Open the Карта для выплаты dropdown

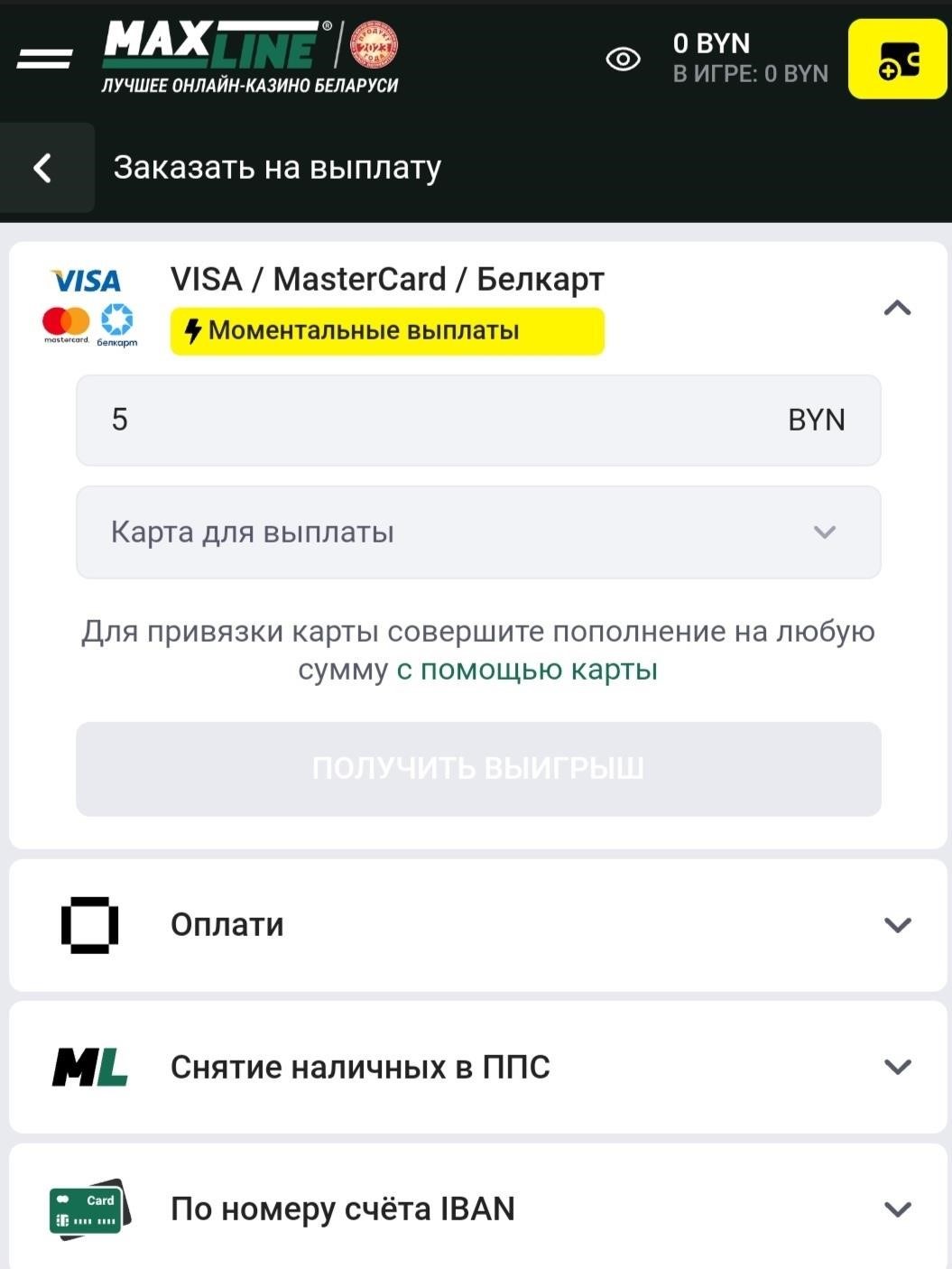tap(478, 533)
